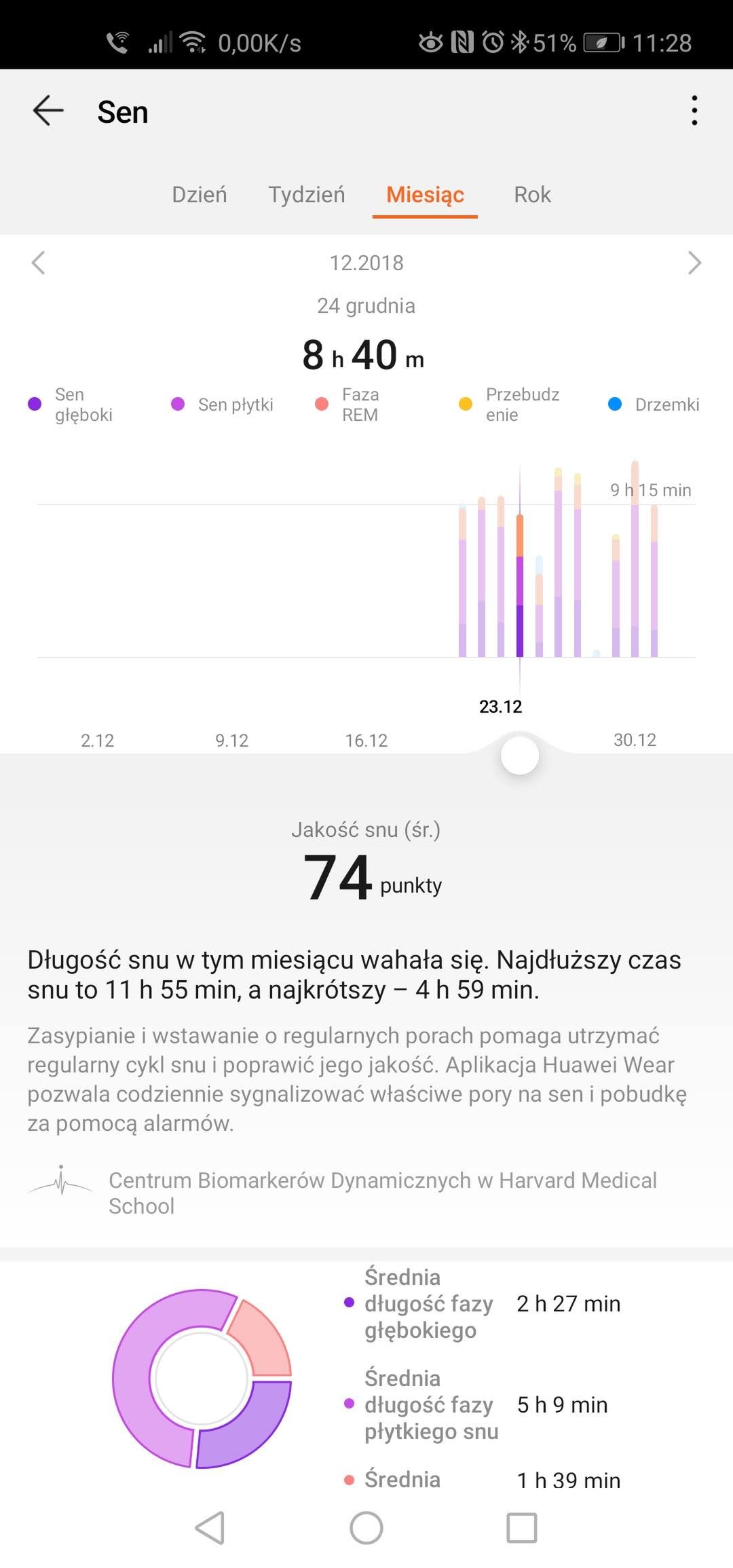
Task: Go to the previous month arrow
Action: coord(39,263)
